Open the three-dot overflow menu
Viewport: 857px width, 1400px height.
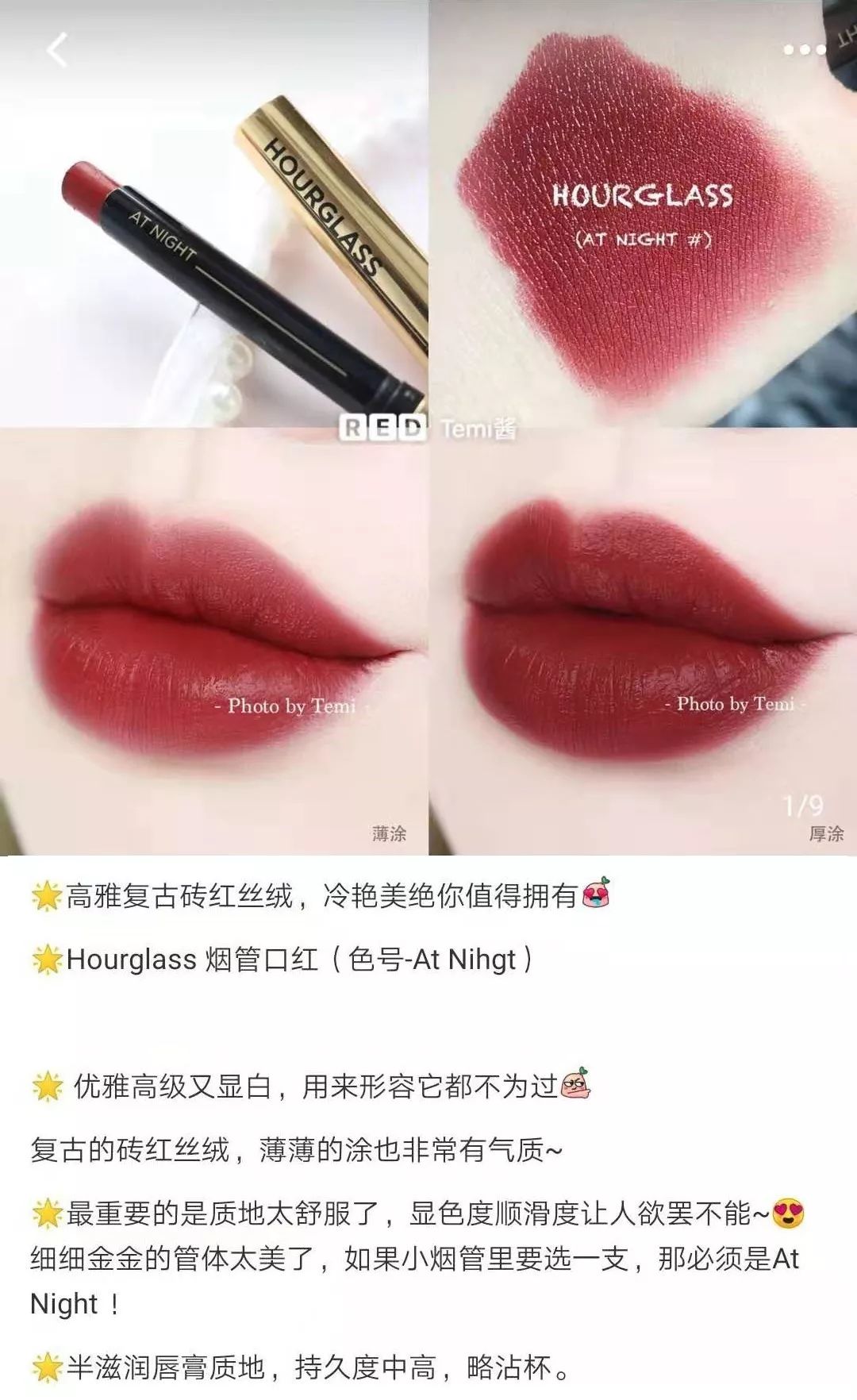(x=804, y=50)
